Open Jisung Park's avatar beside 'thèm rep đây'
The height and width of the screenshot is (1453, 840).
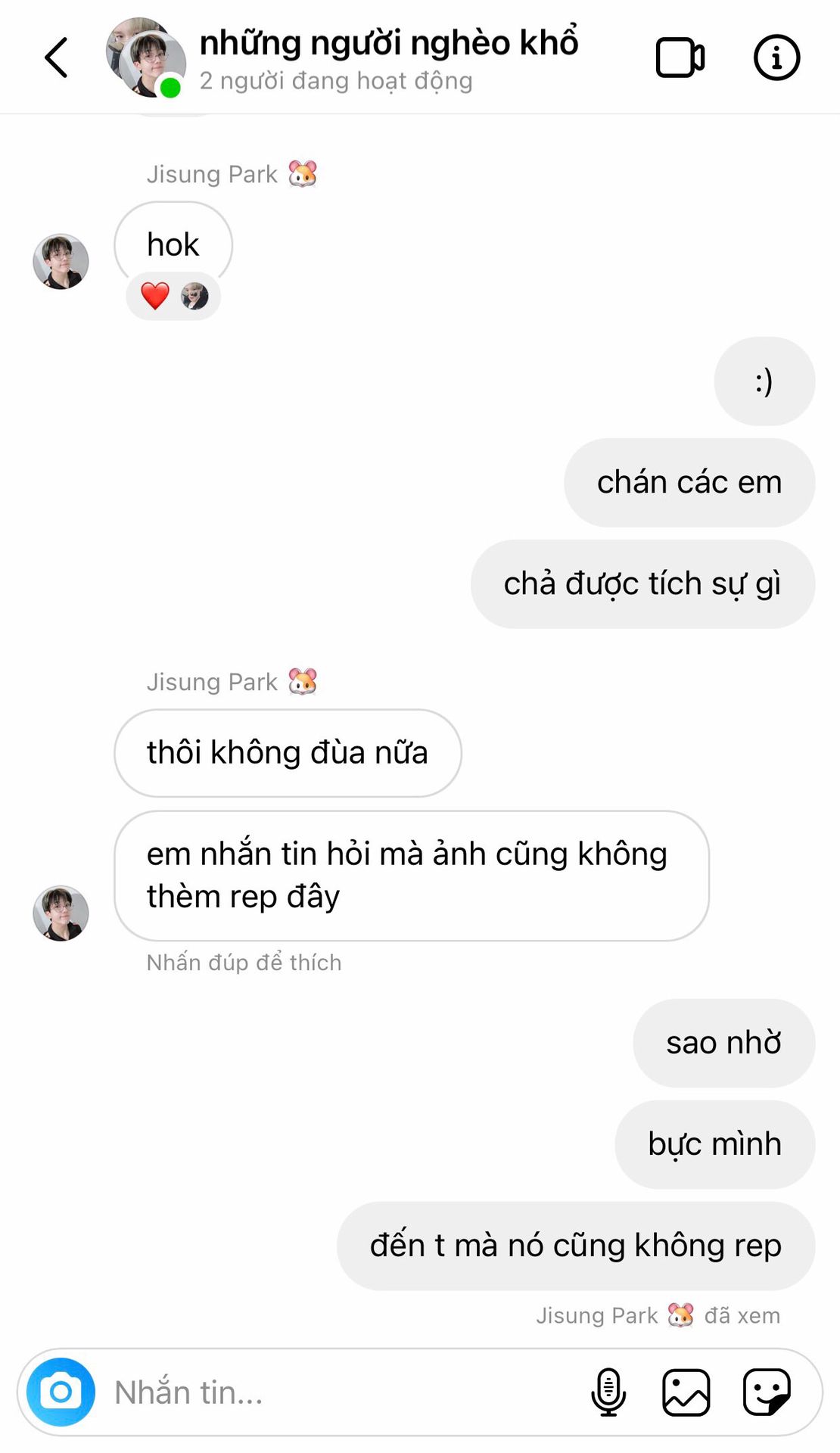click(61, 913)
